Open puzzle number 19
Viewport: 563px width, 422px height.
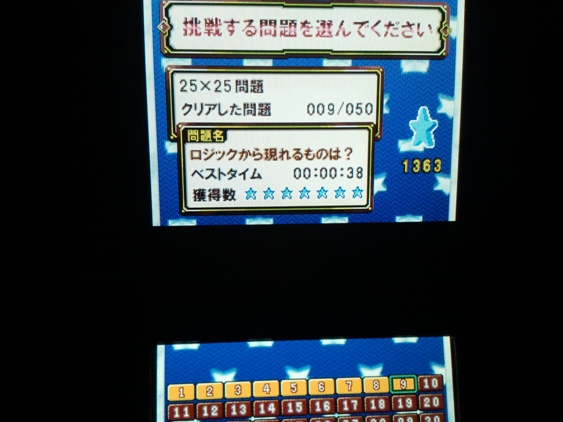(x=404, y=403)
